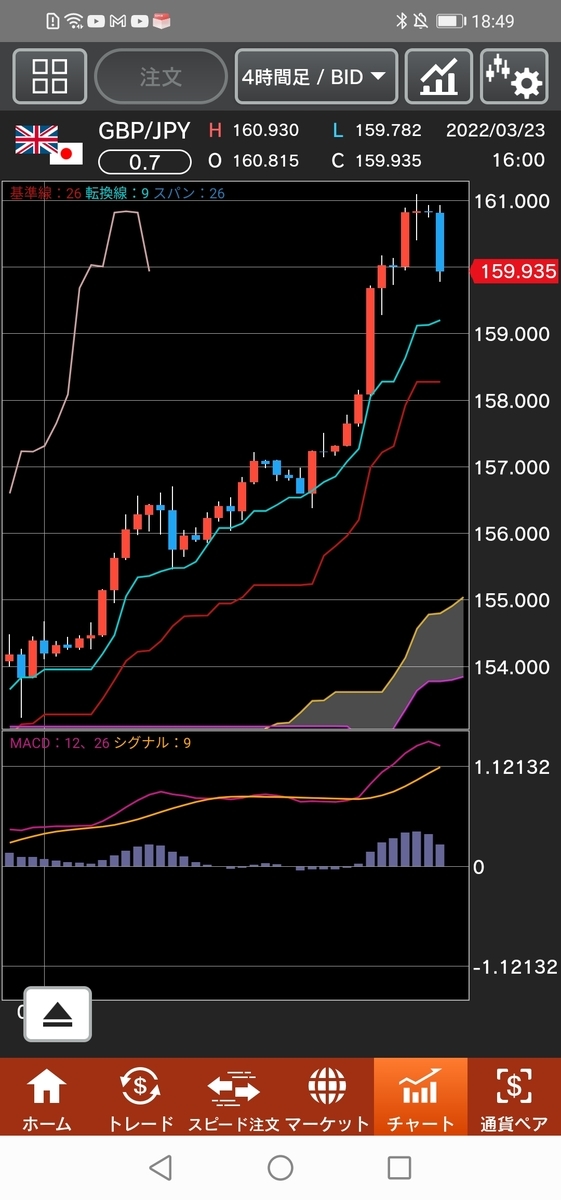Image resolution: width=561 pixels, height=1200 pixels.
Task: Open the indicator settings gear icon
Action: (514, 77)
